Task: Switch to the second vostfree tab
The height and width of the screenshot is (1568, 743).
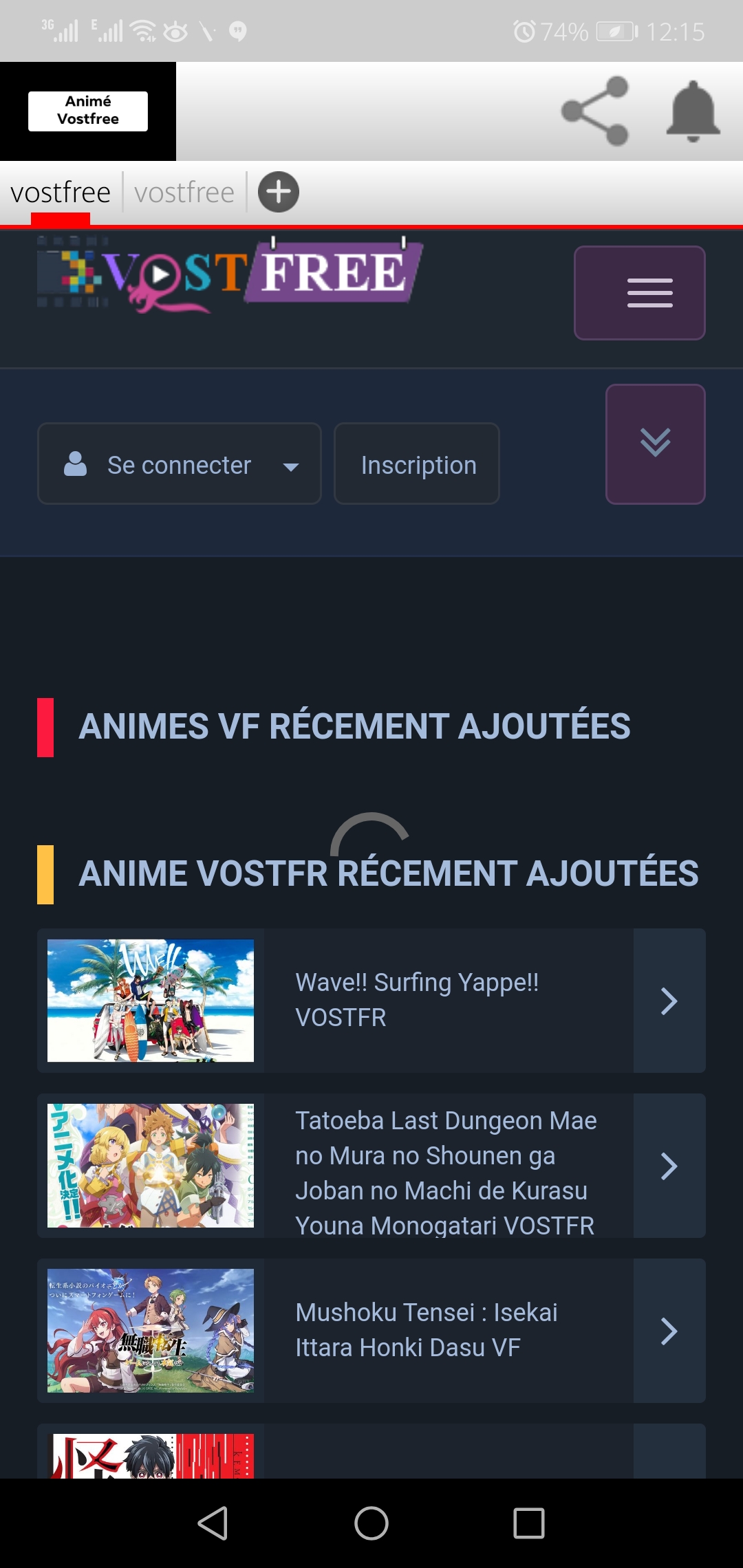Action: [184, 193]
